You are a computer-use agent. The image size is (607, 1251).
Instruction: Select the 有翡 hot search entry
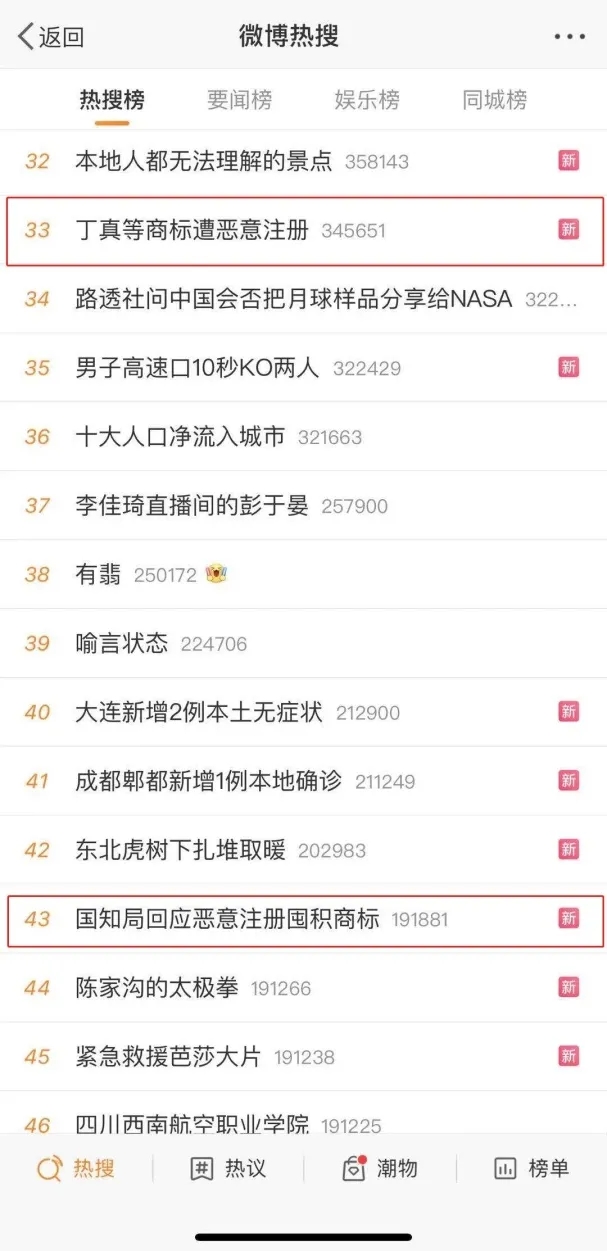pyautogui.click(x=98, y=574)
